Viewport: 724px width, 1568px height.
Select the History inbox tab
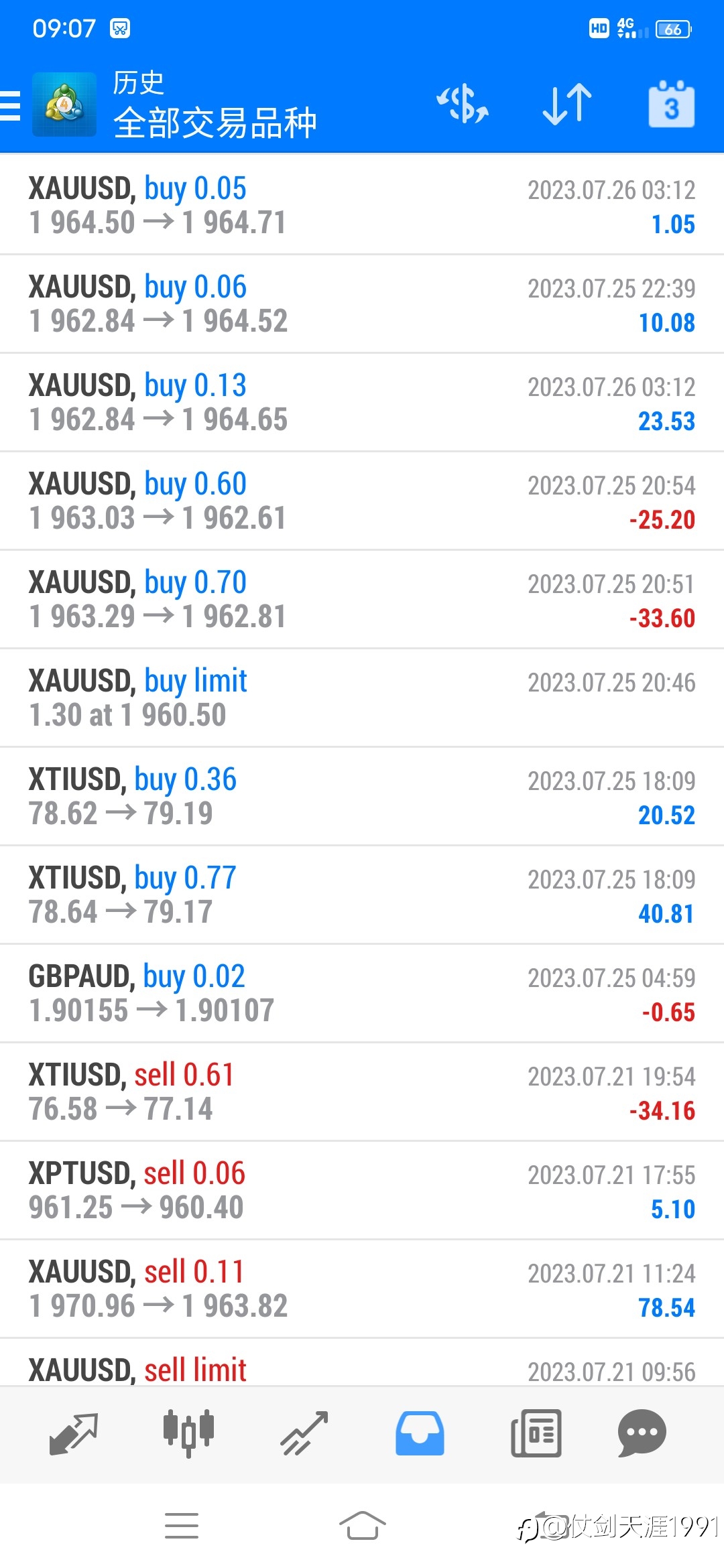pyautogui.click(x=420, y=1434)
